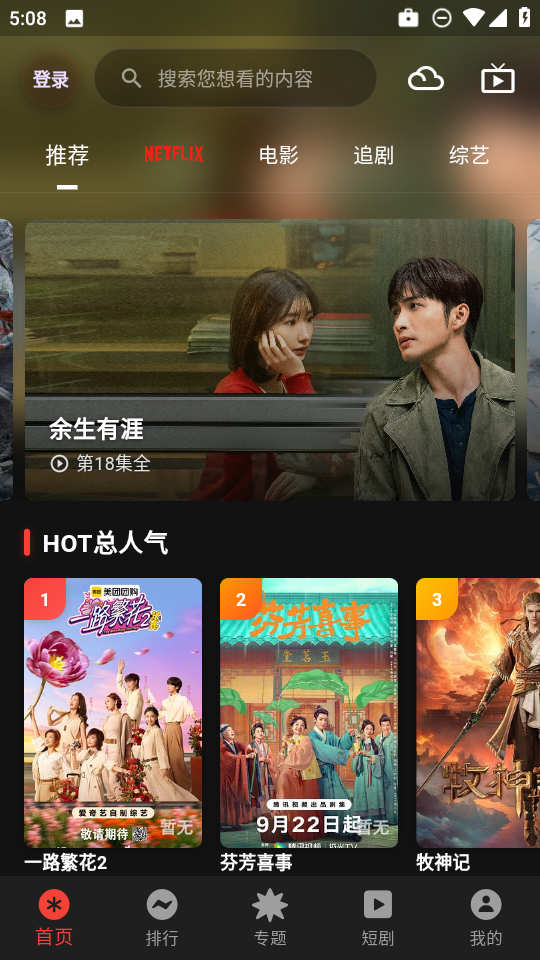Select the 追剧 tab
Image resolution: width=540 pixels, height=960 pixels.
tap(373, 156)
